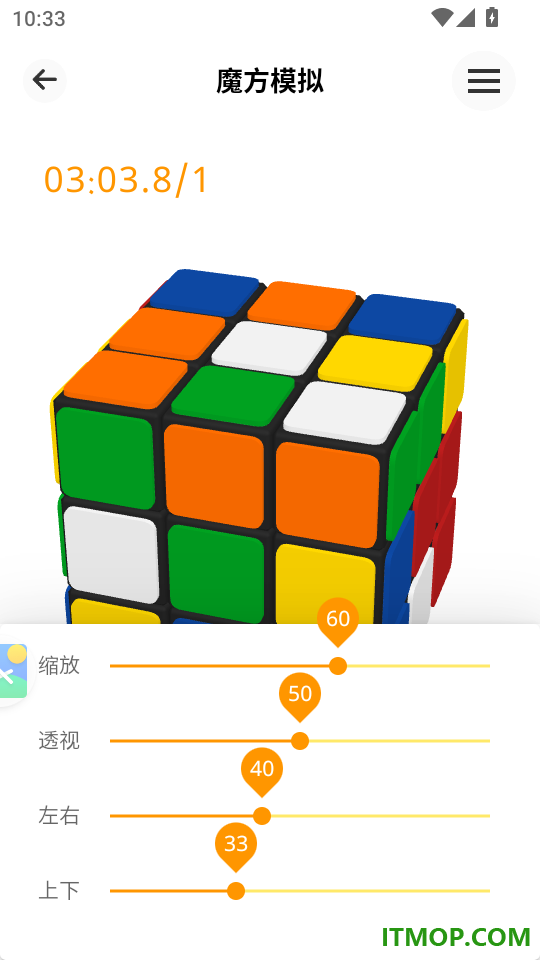This screenshot has width=540, height=960.
Task: Change the 上下 up-down slider
Action: (x=300, y=891)
